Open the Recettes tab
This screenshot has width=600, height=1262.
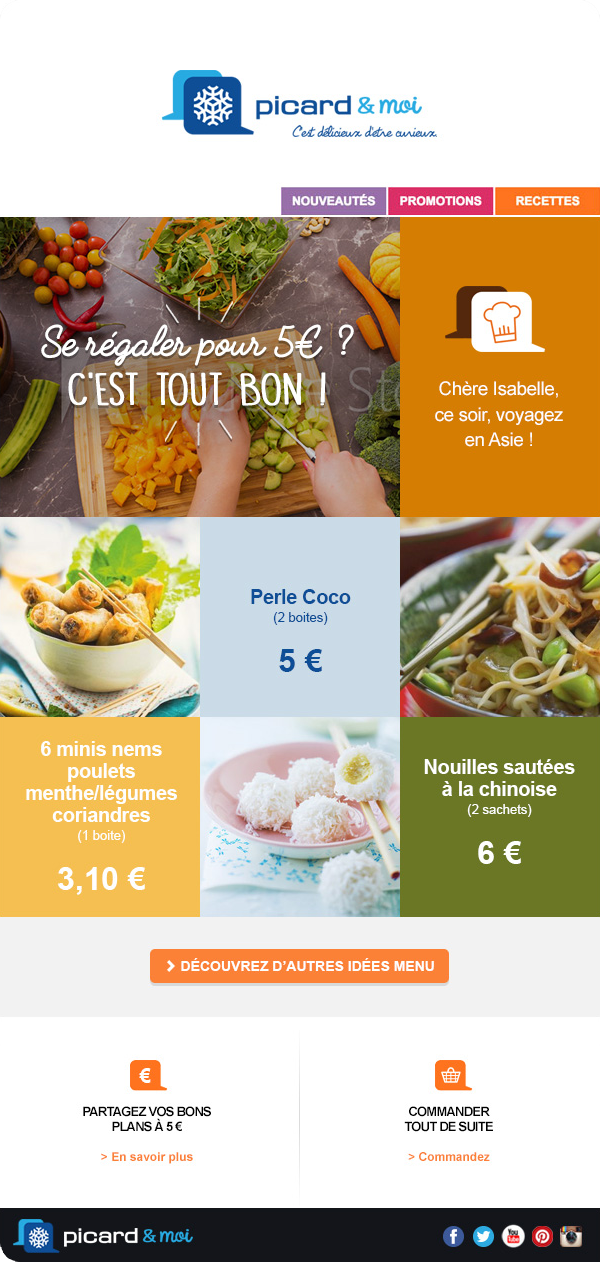pos(547,201)
